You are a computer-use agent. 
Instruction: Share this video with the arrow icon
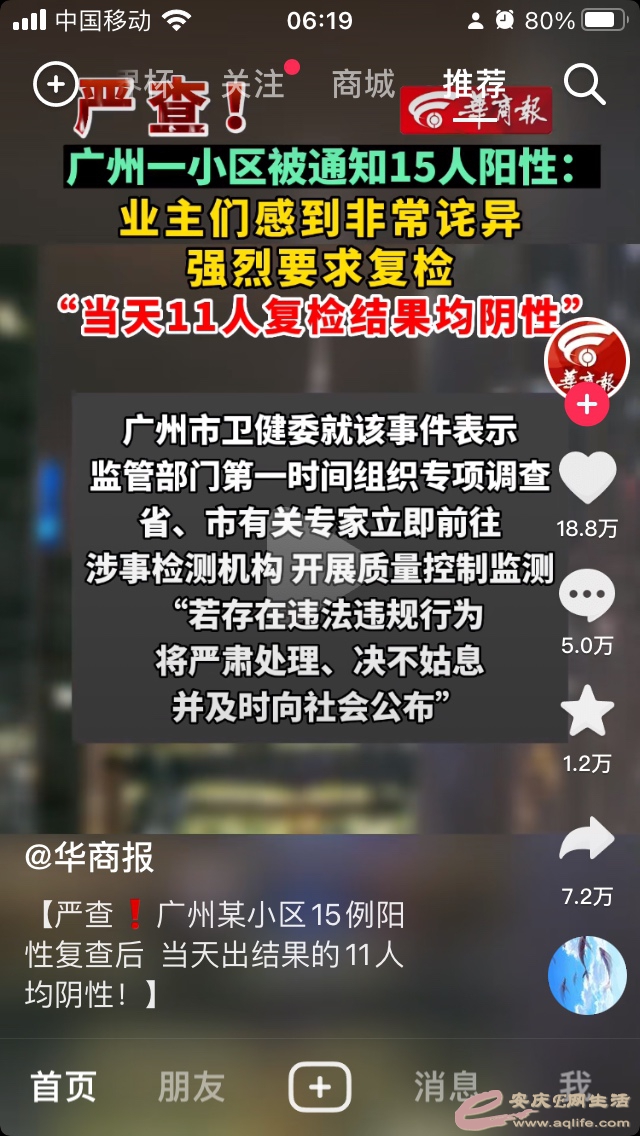pyautogui.click(x=587, y=842)
